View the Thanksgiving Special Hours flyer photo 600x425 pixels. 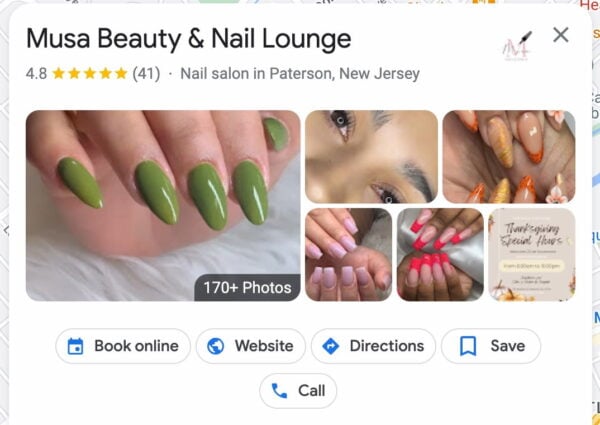point(531,254)
